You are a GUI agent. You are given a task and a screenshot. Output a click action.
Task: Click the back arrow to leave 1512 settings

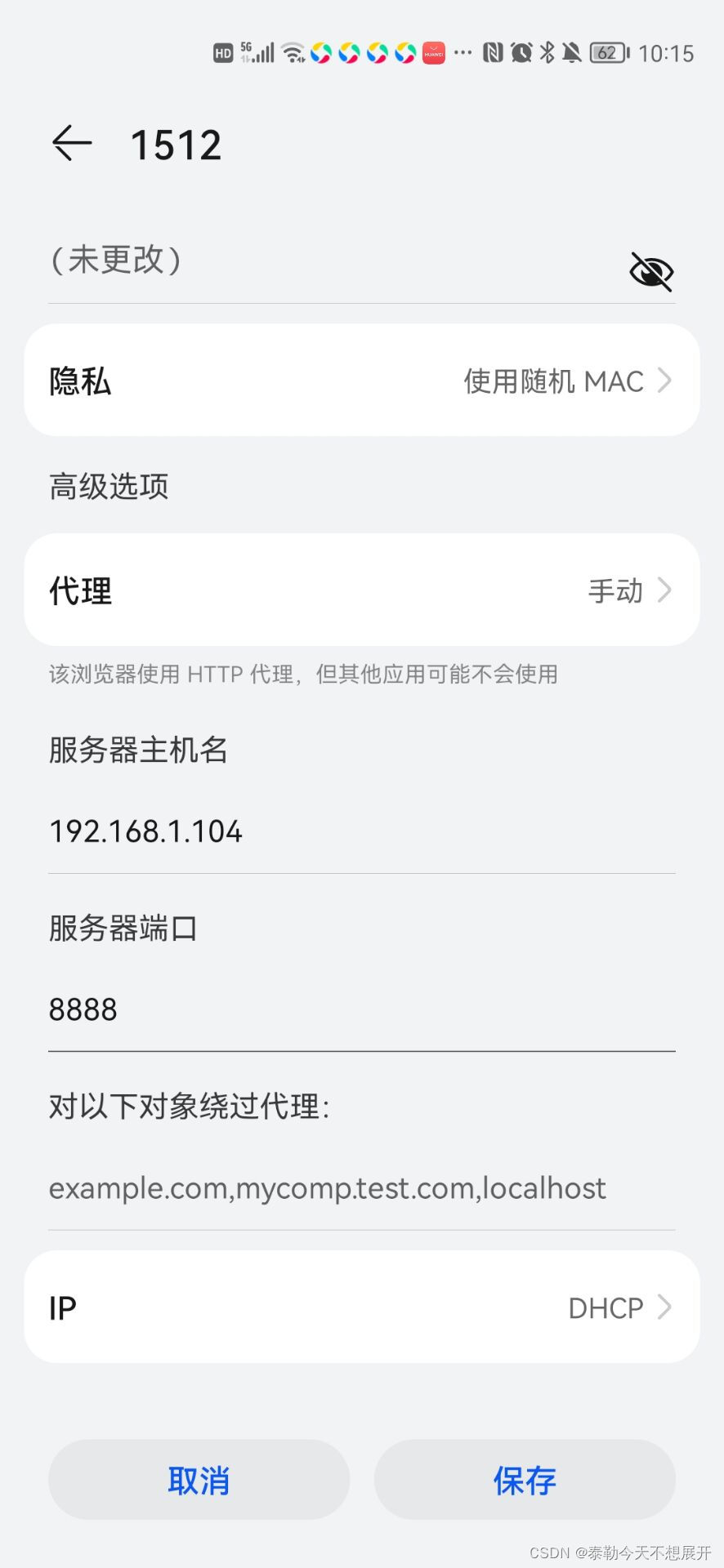[71, 144]
